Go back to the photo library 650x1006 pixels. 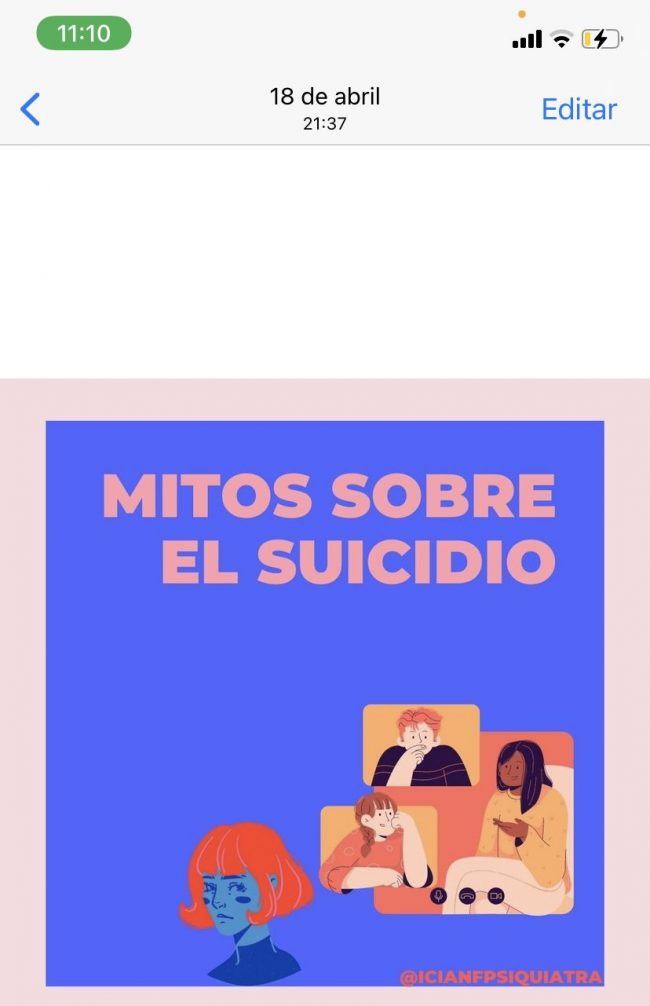(x=31, y=109)
